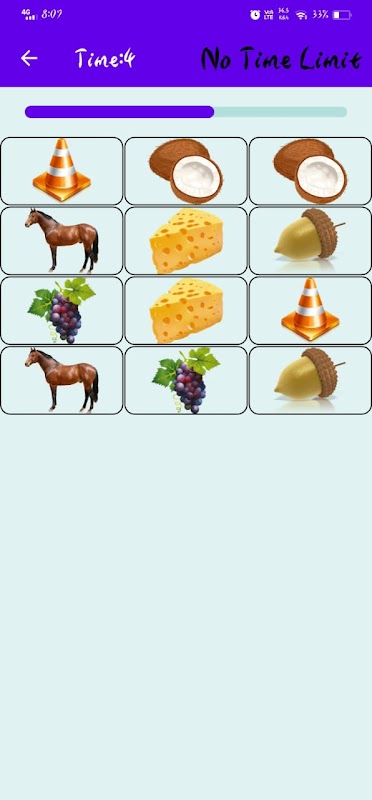The width and height of the screenshot is (372, 800).
Task: Flip the traffic cone card beside the coconut
Action: [x=62, y=171]
